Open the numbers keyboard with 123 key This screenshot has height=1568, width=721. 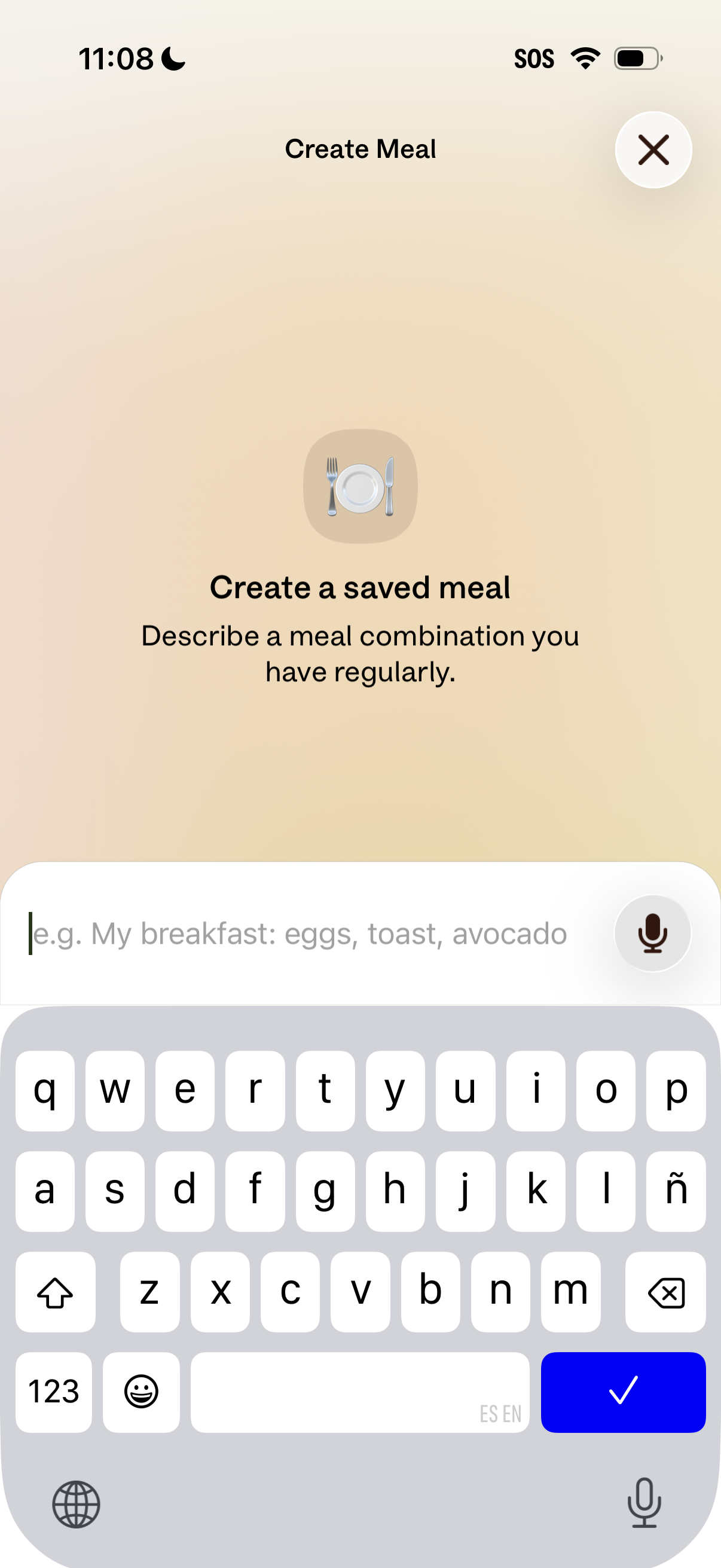[54, 1392]
